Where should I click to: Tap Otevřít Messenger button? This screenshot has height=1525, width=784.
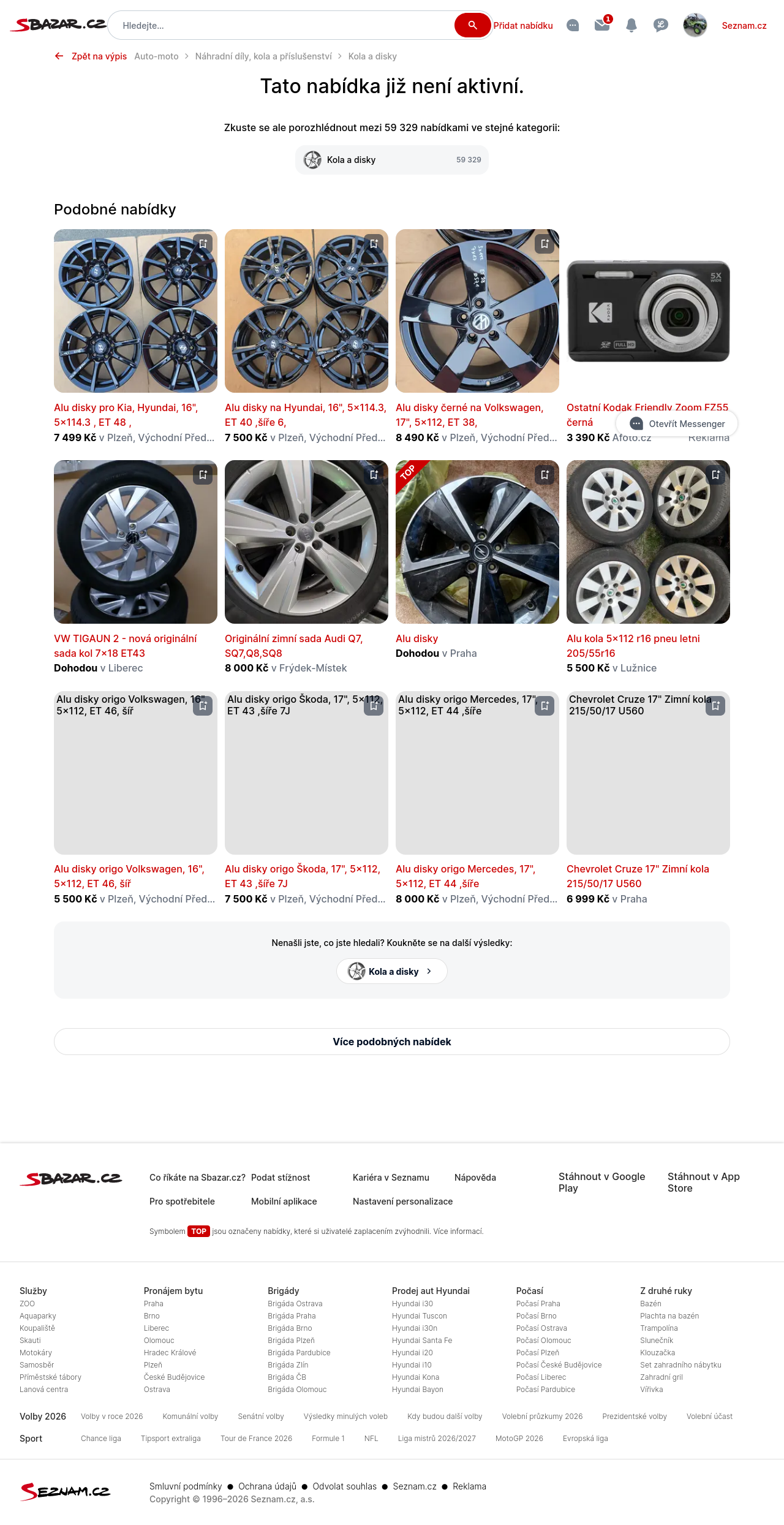point(677,423)
